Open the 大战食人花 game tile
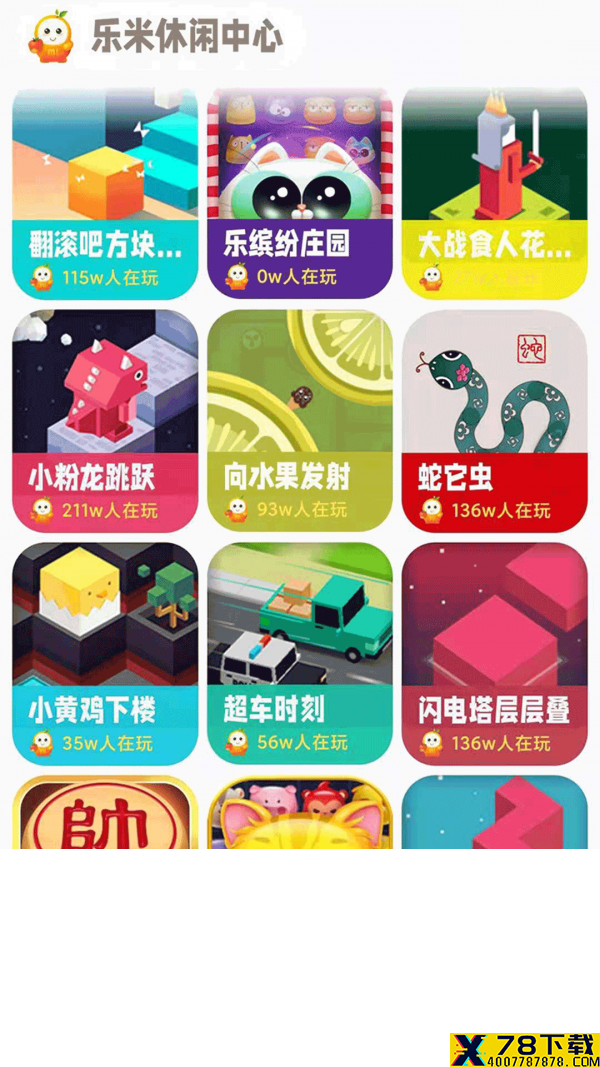Image resolution: width=600 pixels, height=1067 pixels. [495, 194]
